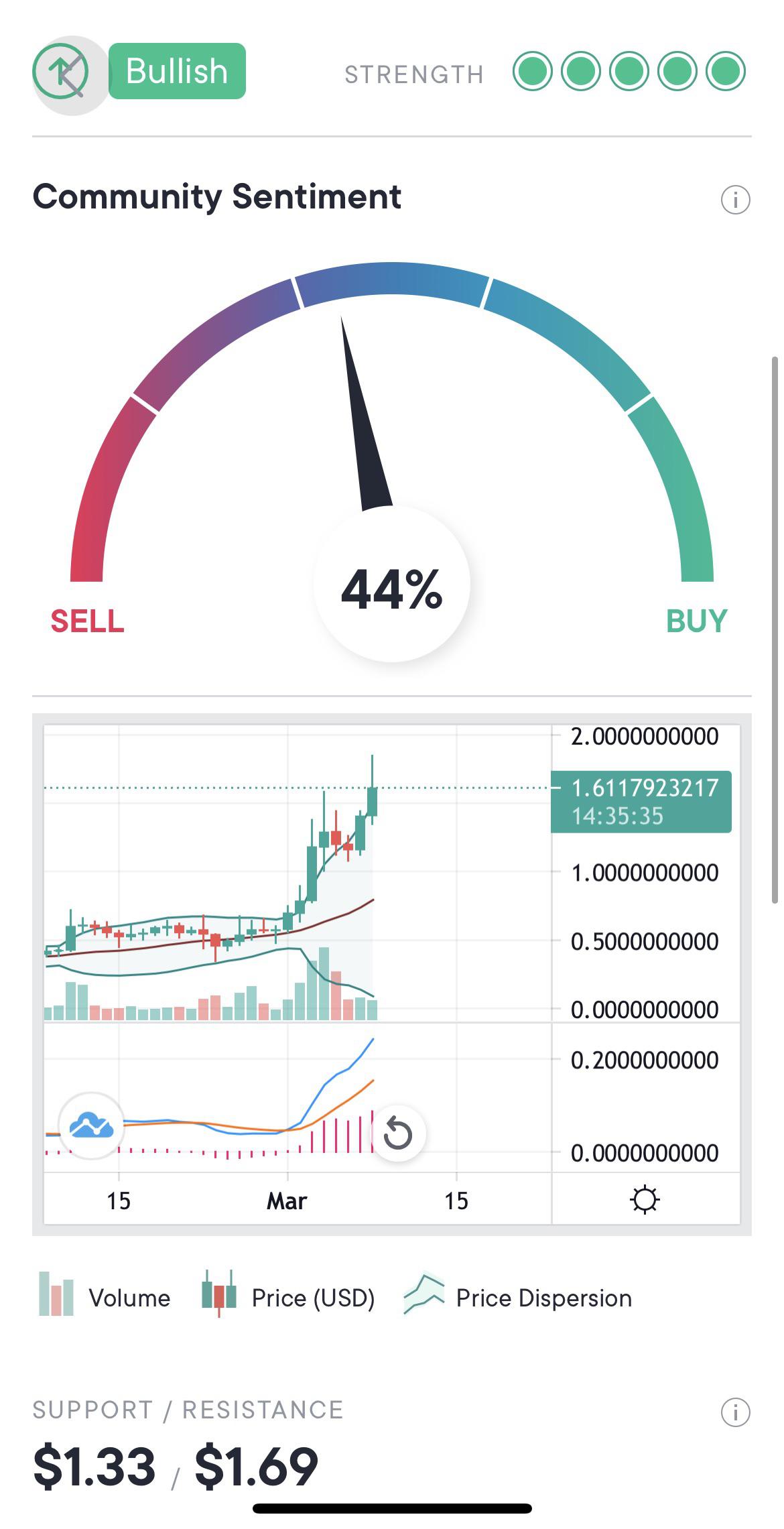Click the trend arrow icon beside Bullish
Screen dimensions: 784x1529
click(x=70, y=72)
